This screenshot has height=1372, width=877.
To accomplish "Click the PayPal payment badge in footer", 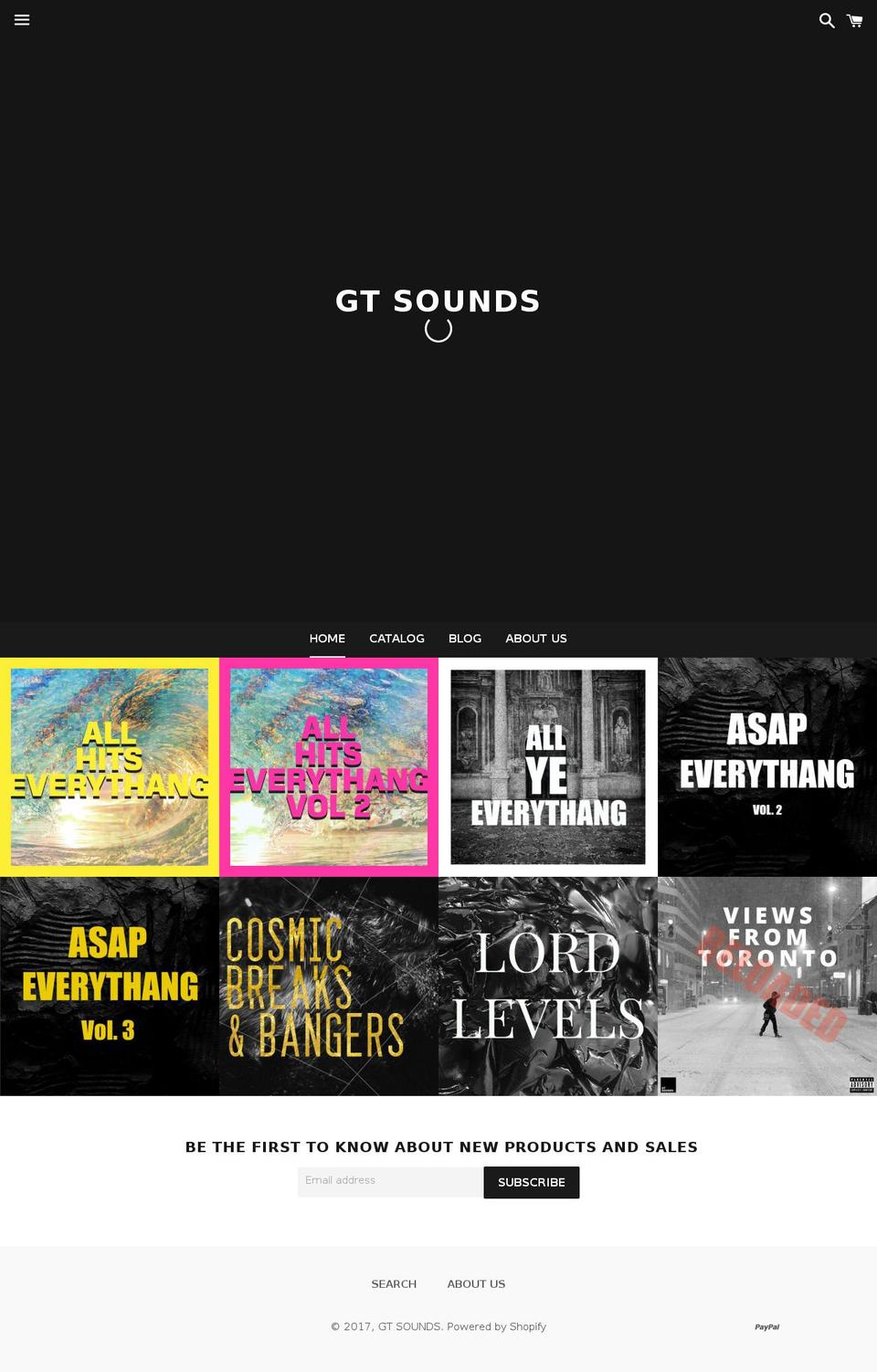I will [766, 1326].
